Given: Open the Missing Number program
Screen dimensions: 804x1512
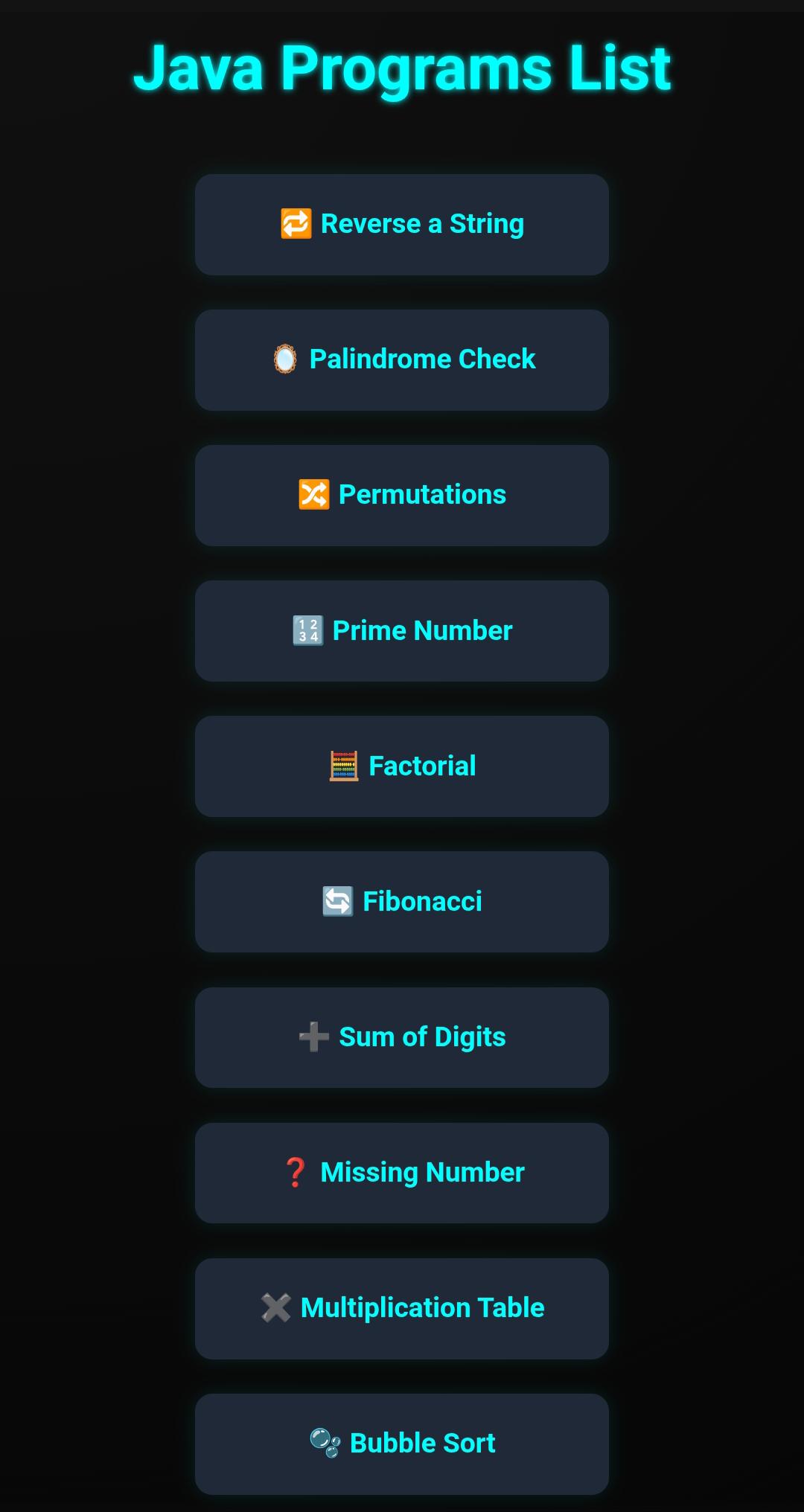Looking at the screenshot, I should (x=402, y=1172).
